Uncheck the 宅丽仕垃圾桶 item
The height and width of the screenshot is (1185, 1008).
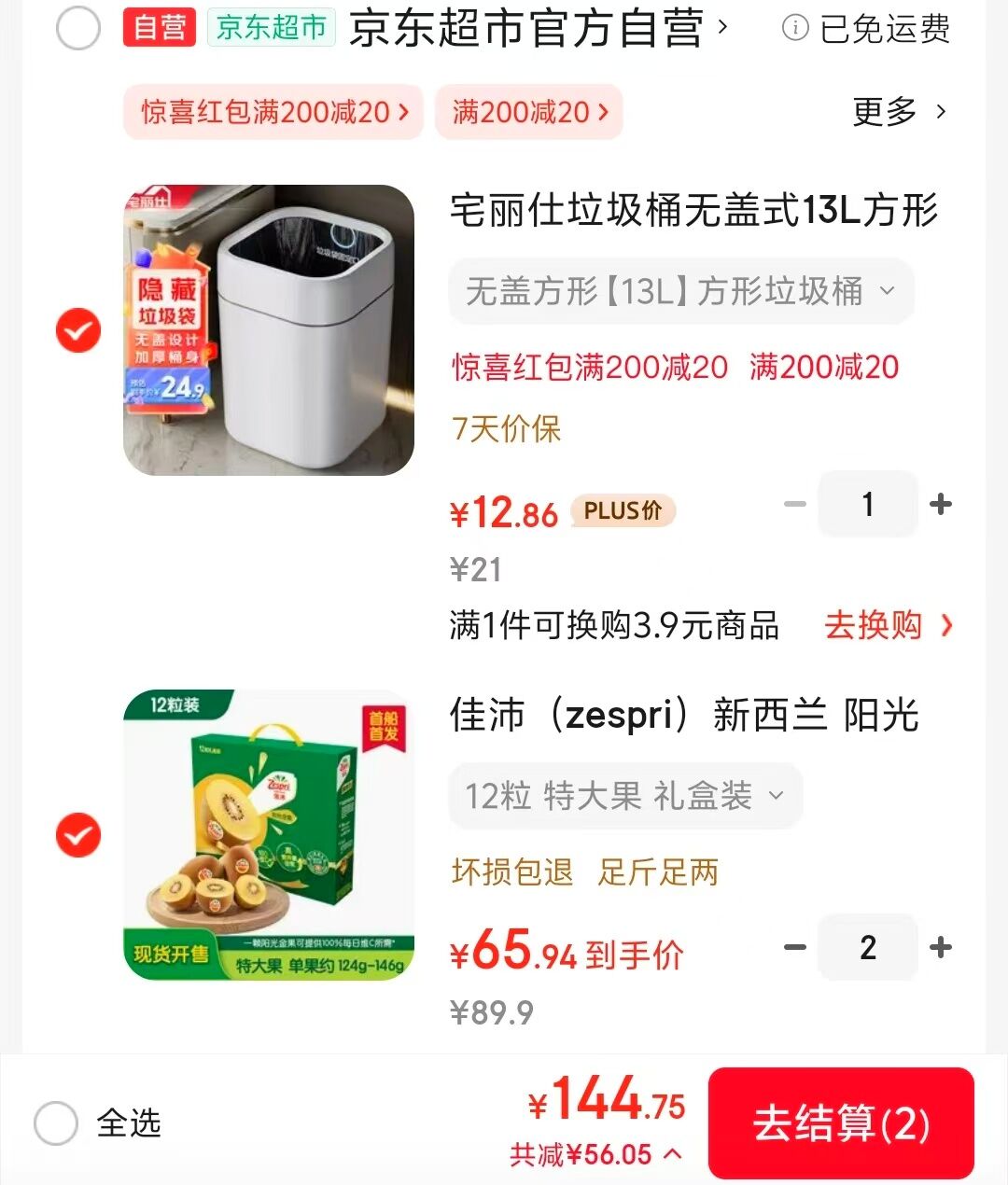(78, 330)
